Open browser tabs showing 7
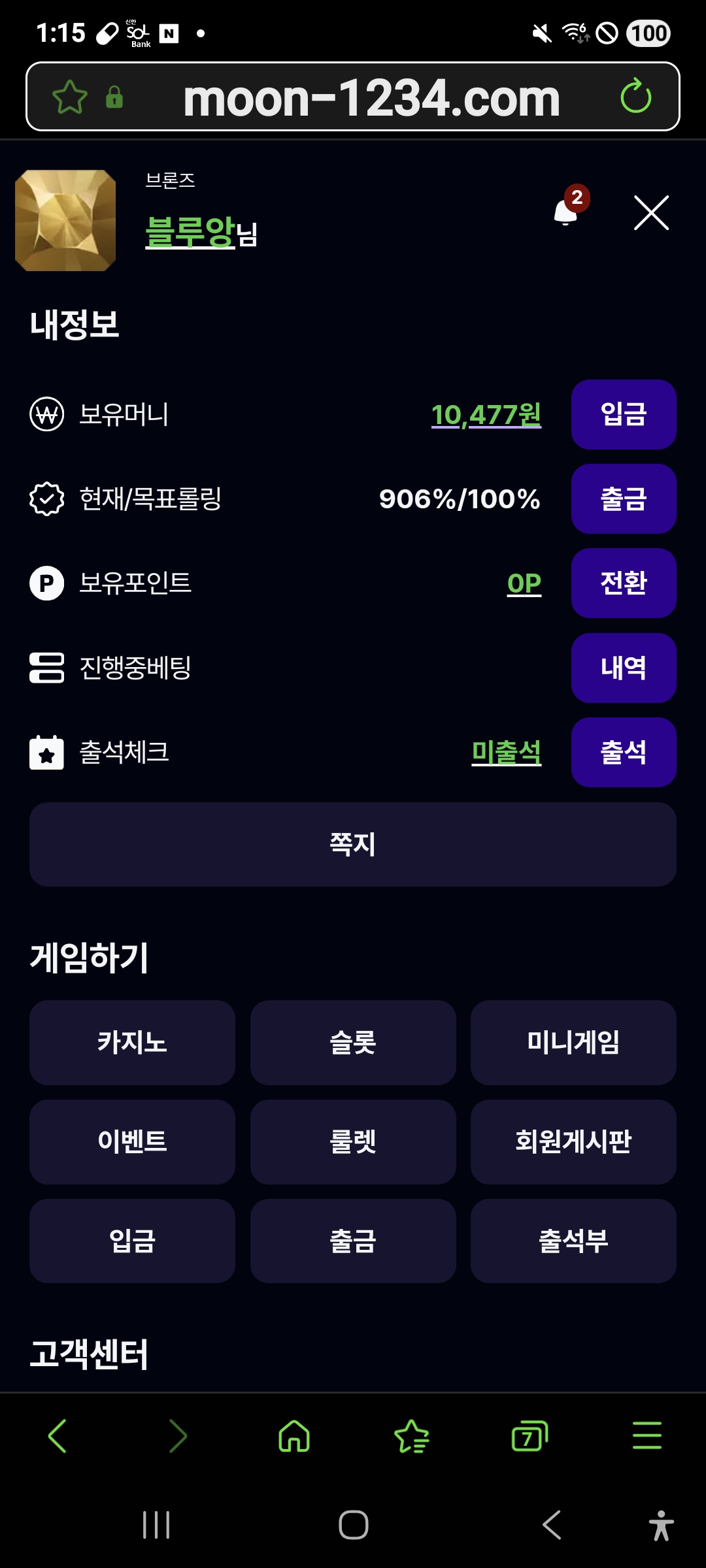Image resolution: width=706 pixels, height=1568 pixels. coord(529,1436)
